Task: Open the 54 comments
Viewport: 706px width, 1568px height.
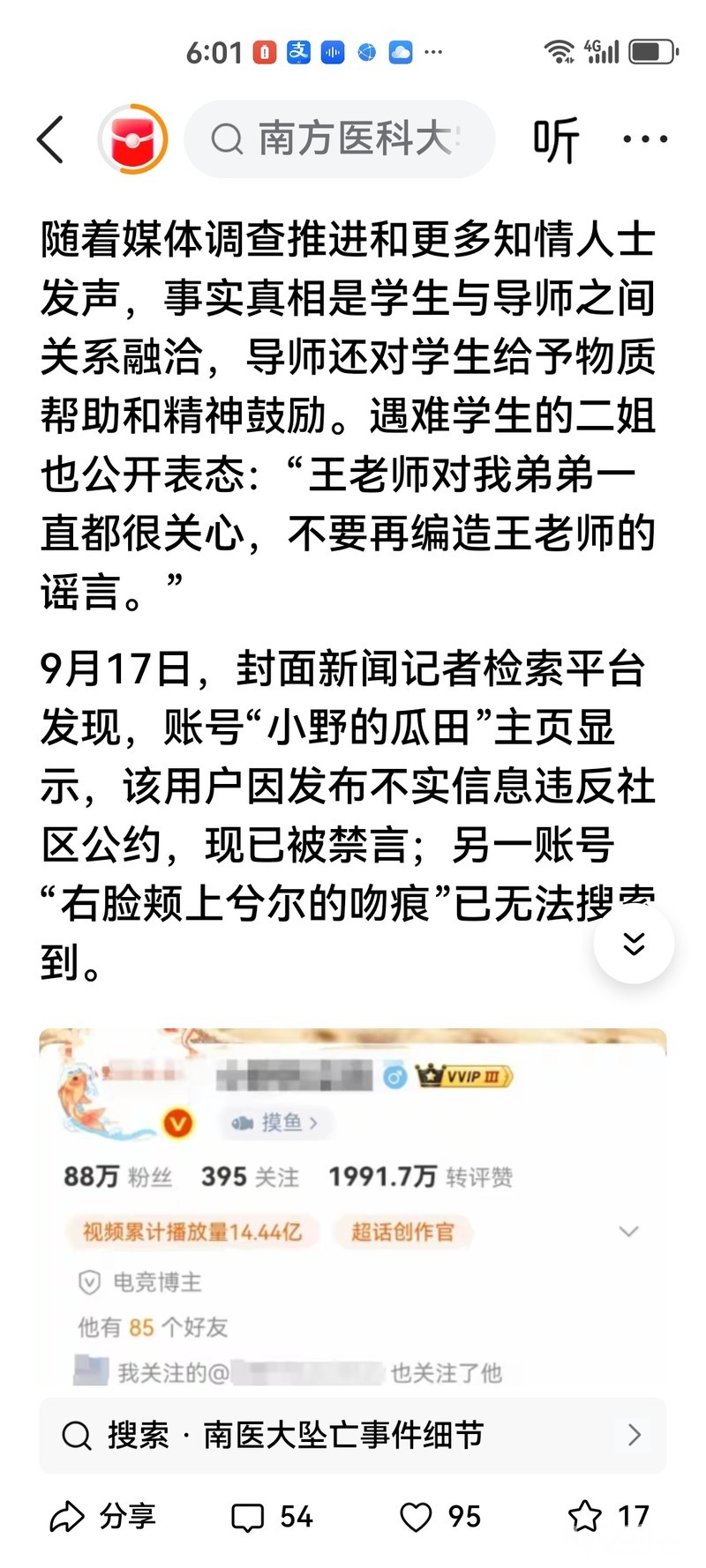Action: (x=272, y=1517)
